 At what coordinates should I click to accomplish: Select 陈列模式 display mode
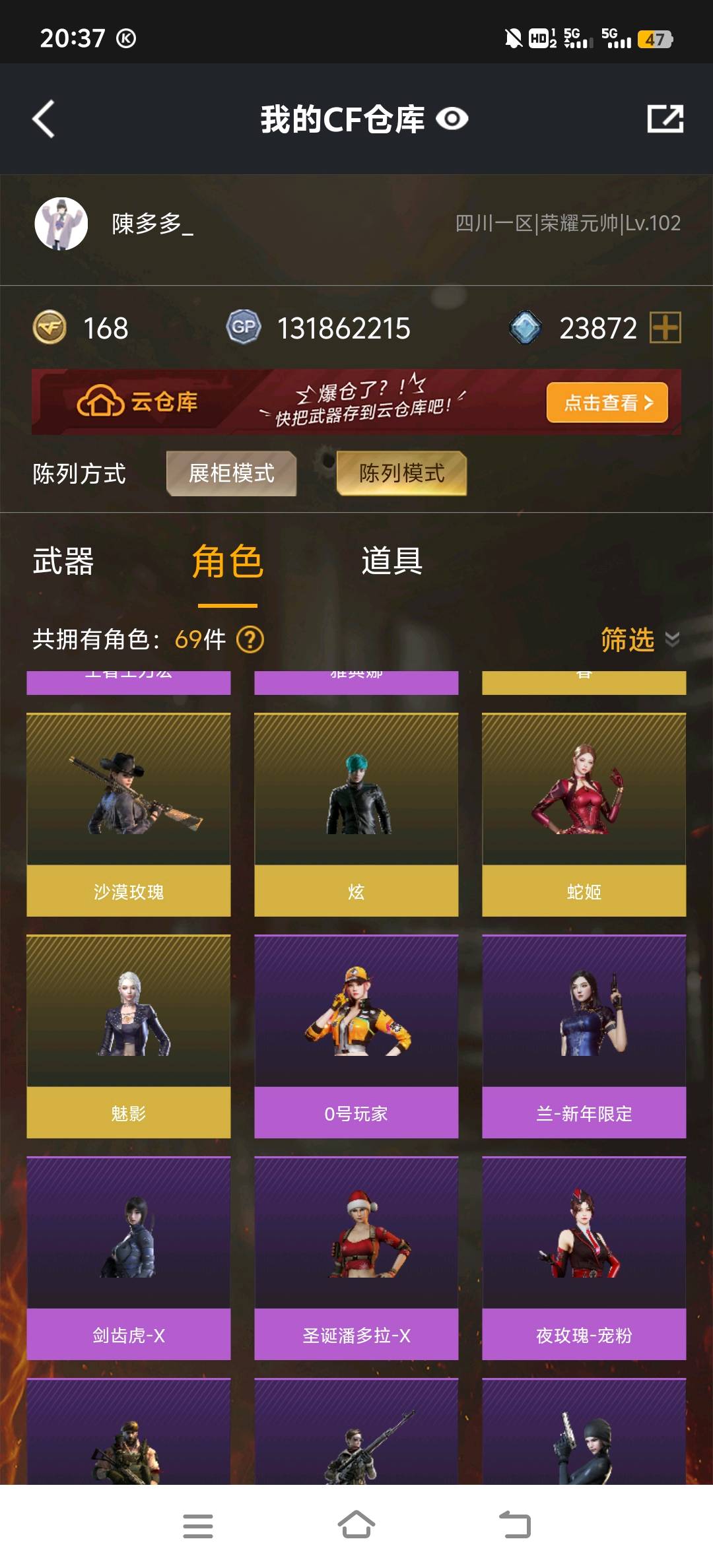tap(401, 473)
